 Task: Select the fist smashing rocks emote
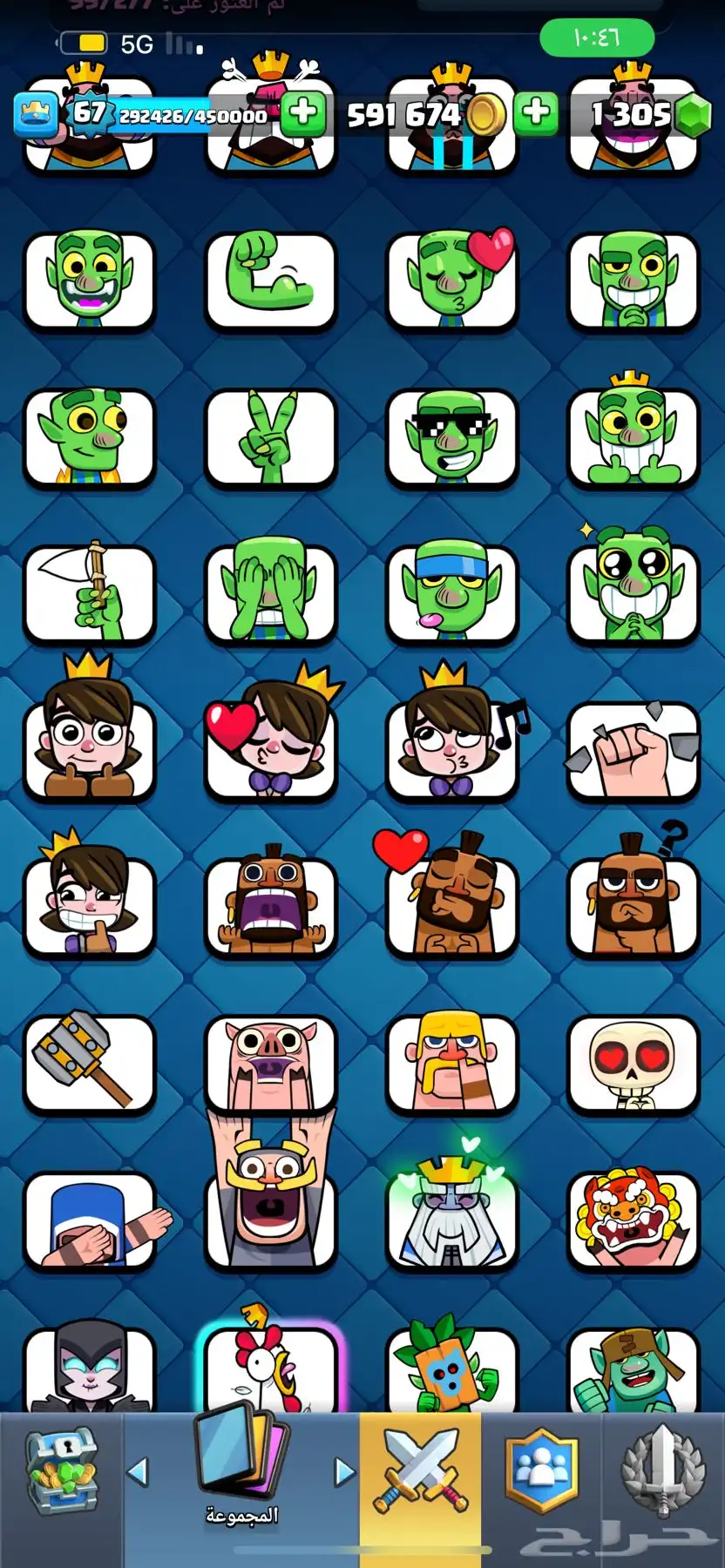[633, 749]
